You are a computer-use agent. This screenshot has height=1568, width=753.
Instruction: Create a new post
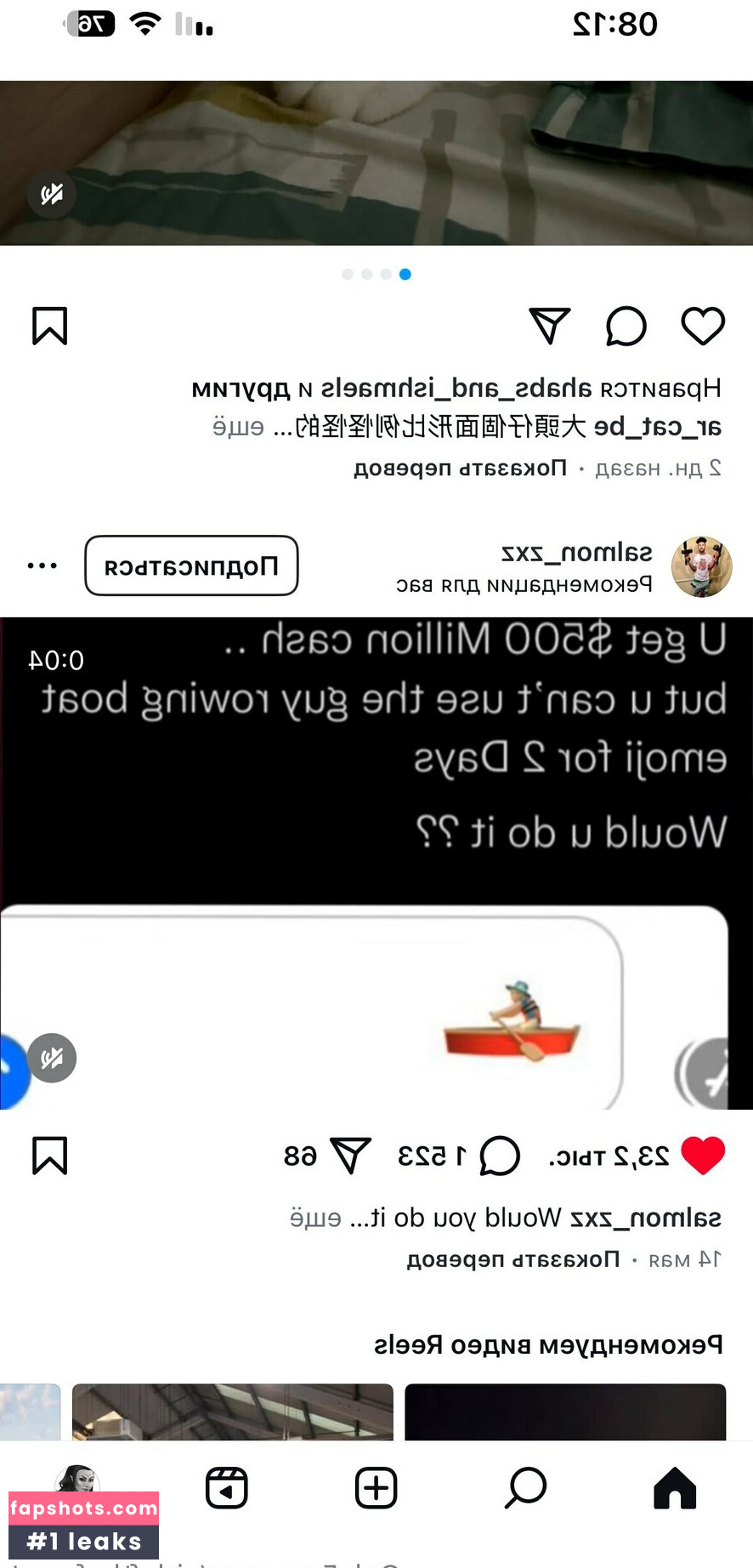point(376,1488)
